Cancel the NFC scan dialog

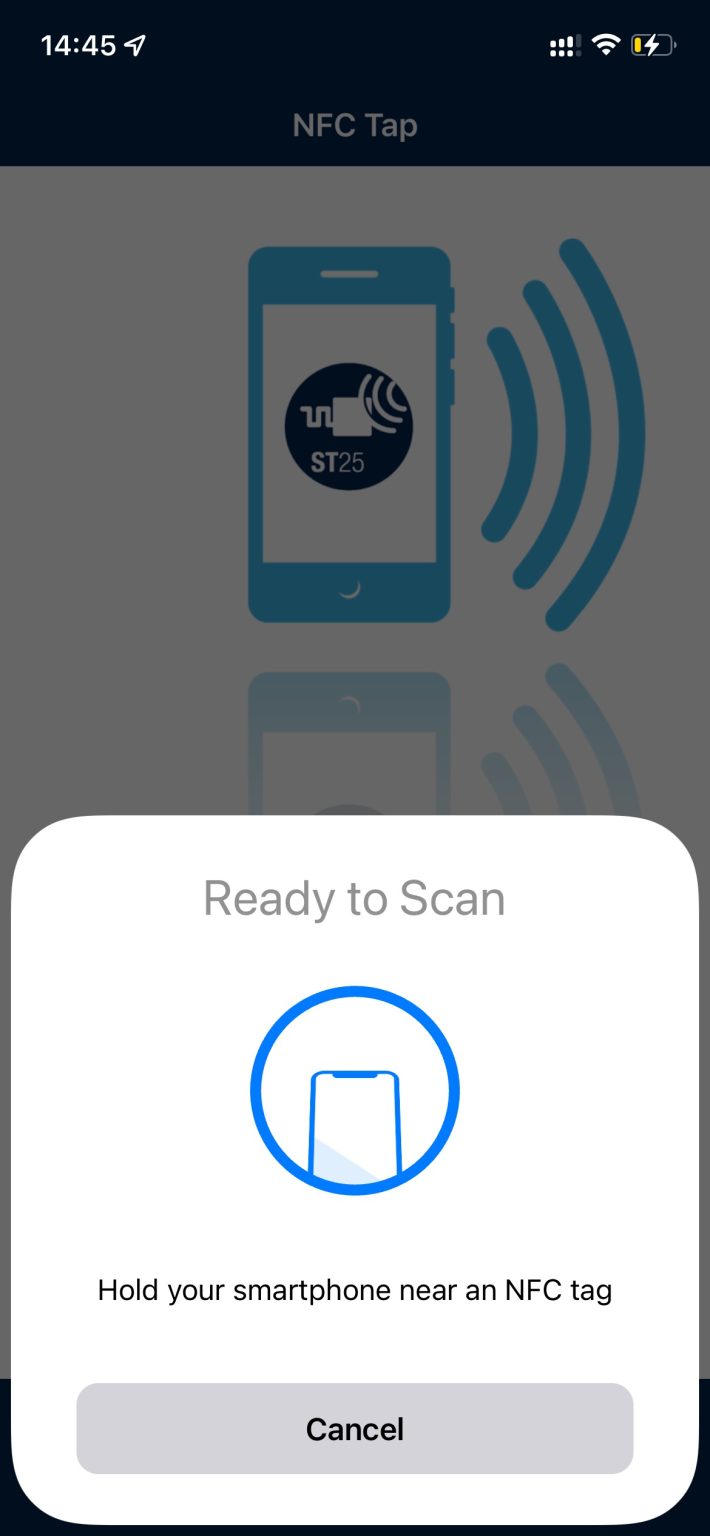point(354,1428)
